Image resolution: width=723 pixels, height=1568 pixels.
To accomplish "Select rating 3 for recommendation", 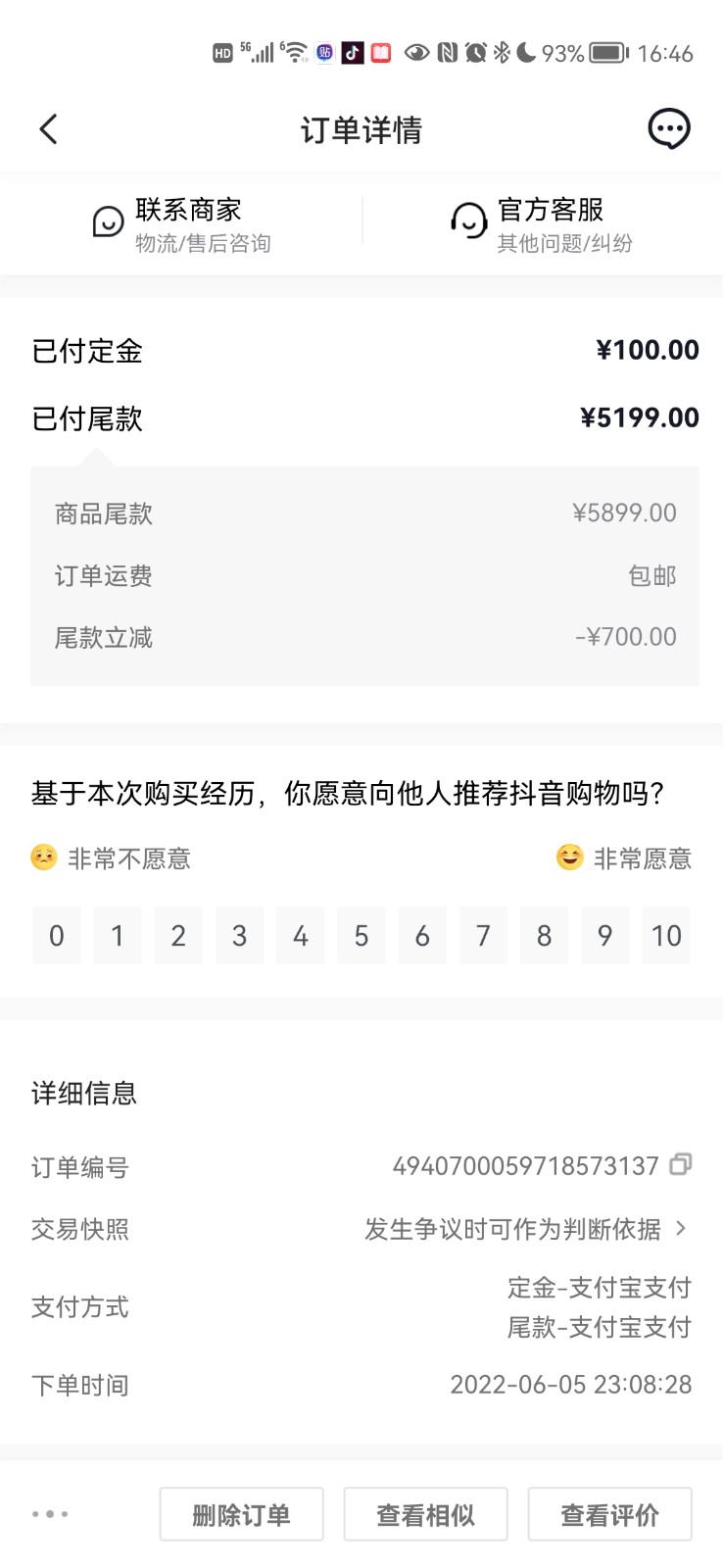I will coord(239,936).
